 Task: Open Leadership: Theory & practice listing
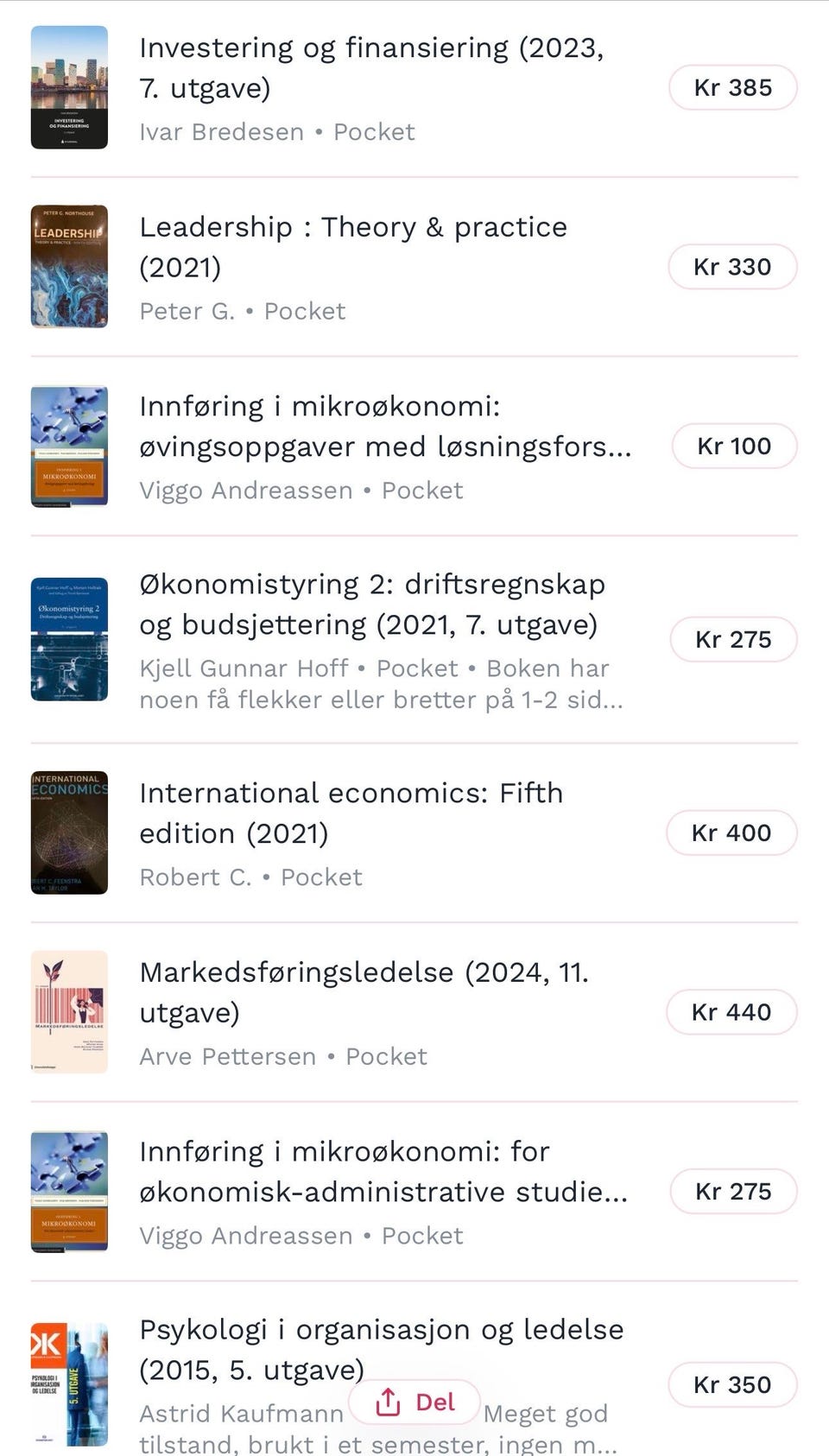point(353,246)
